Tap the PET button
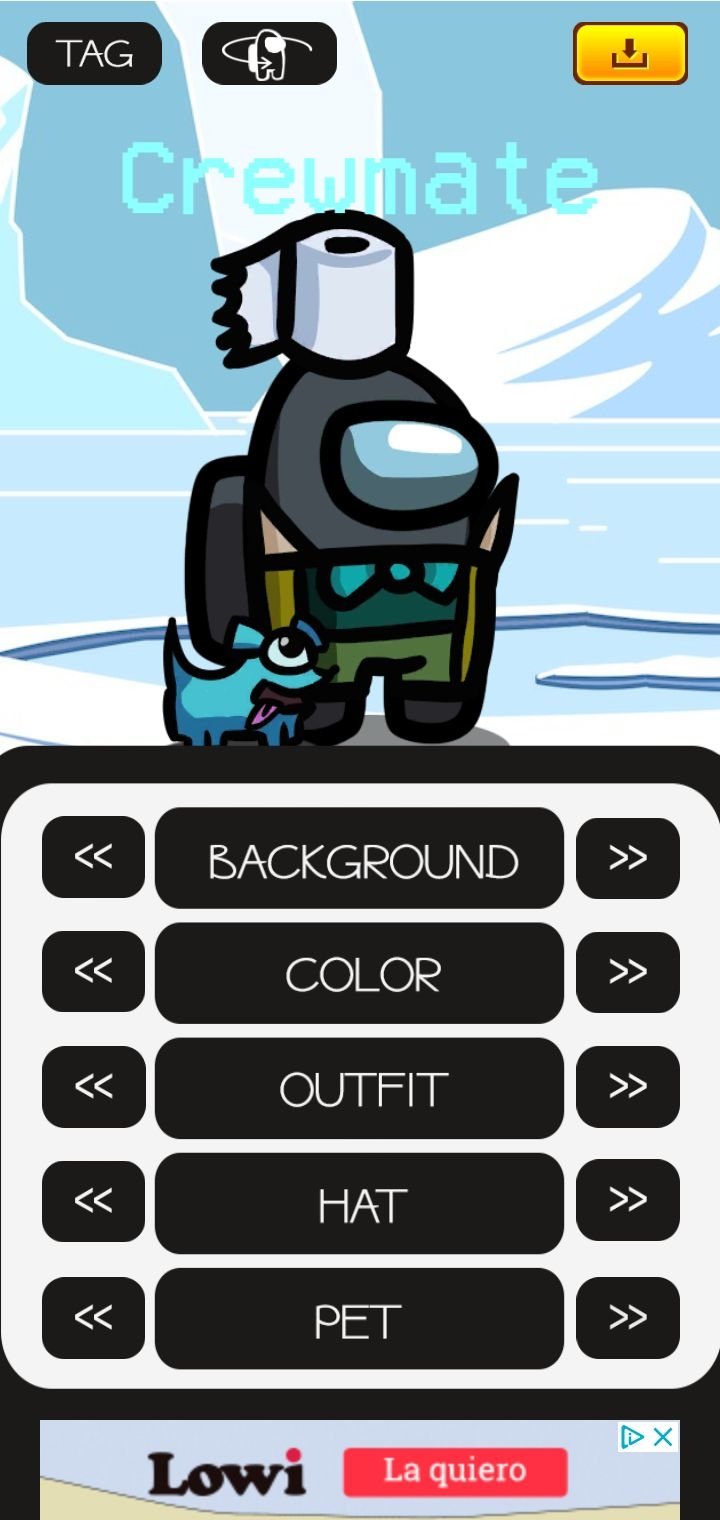 coord(359,1319)
